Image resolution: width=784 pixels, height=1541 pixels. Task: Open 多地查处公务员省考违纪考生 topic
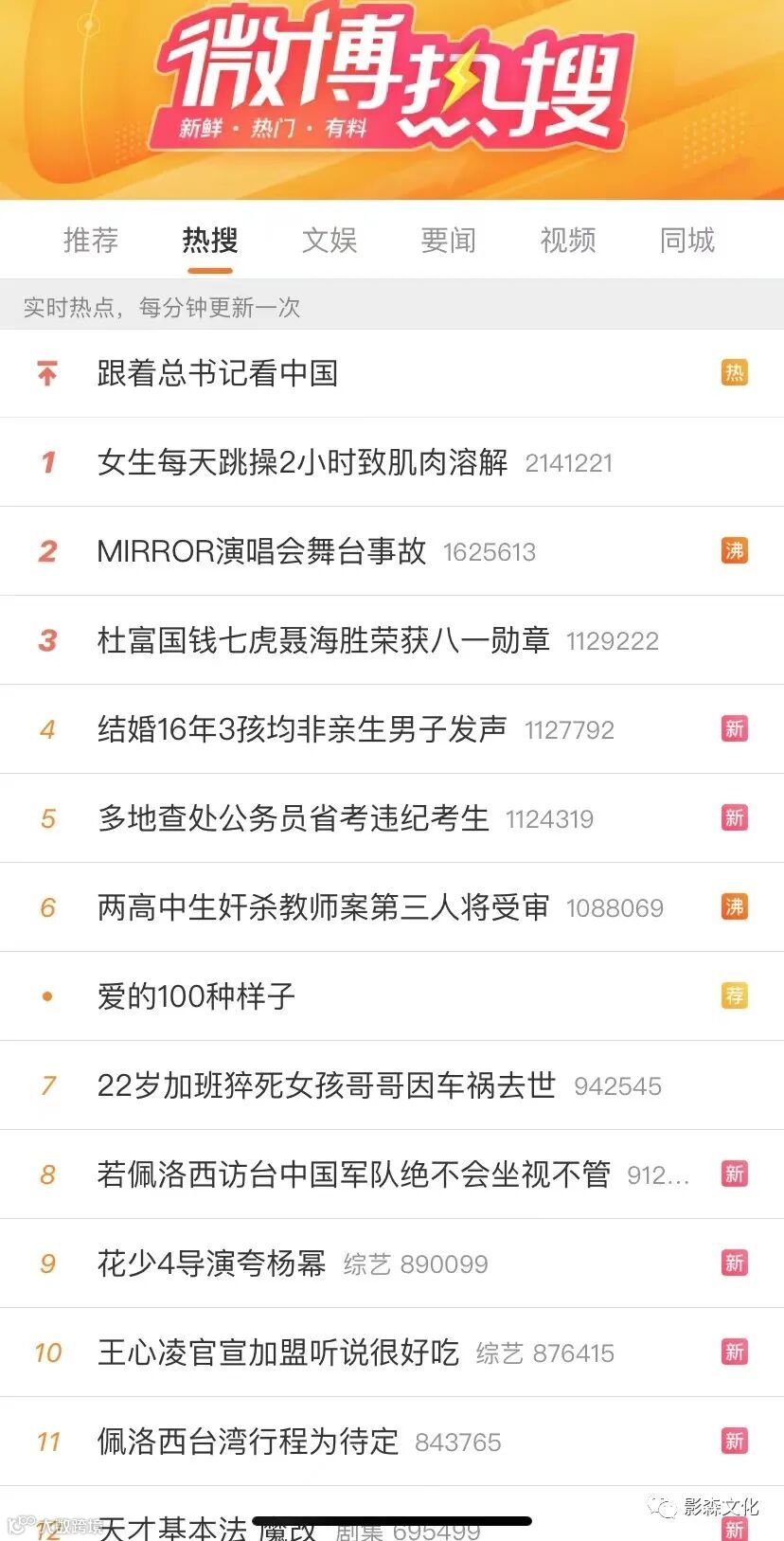click(x=293, y=818)
